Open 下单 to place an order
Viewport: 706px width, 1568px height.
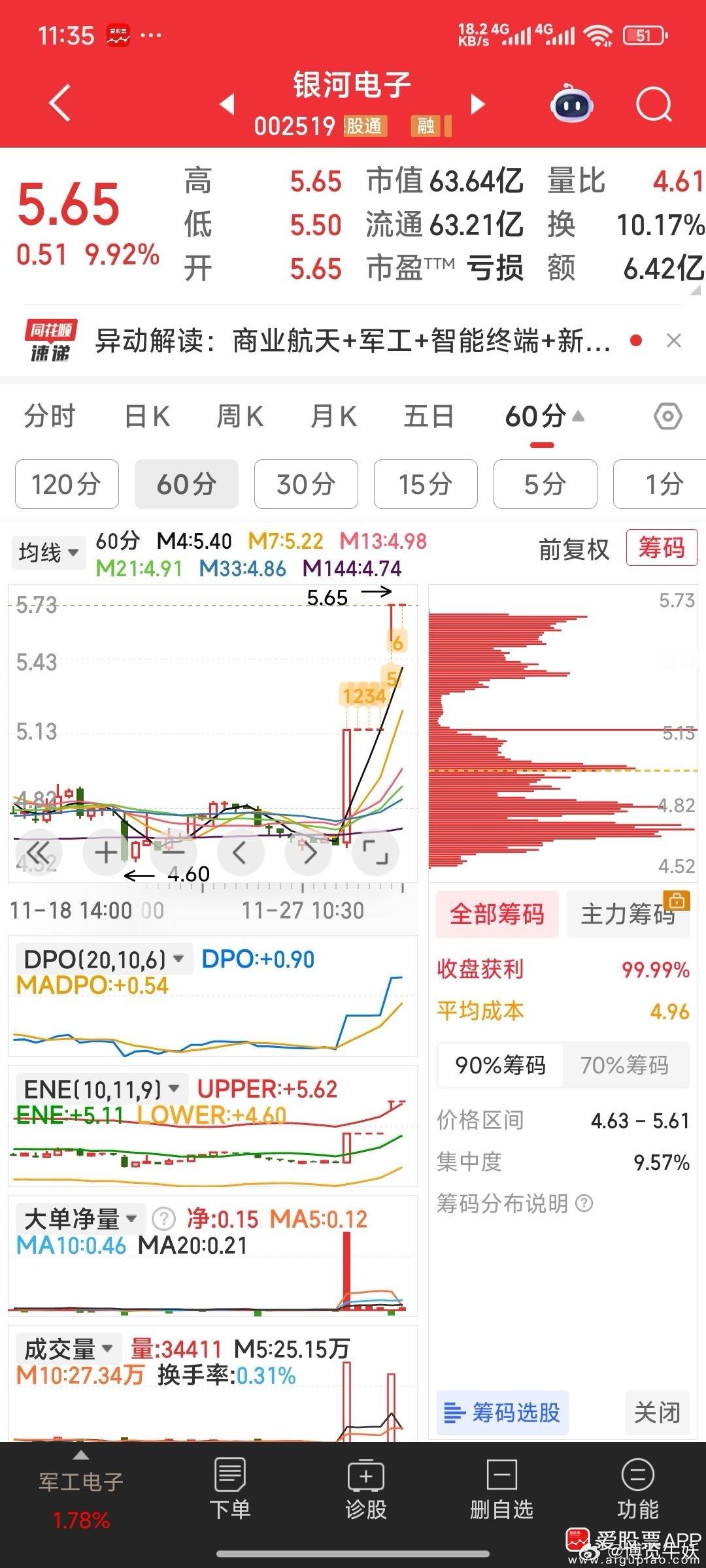coord(229,1490)
